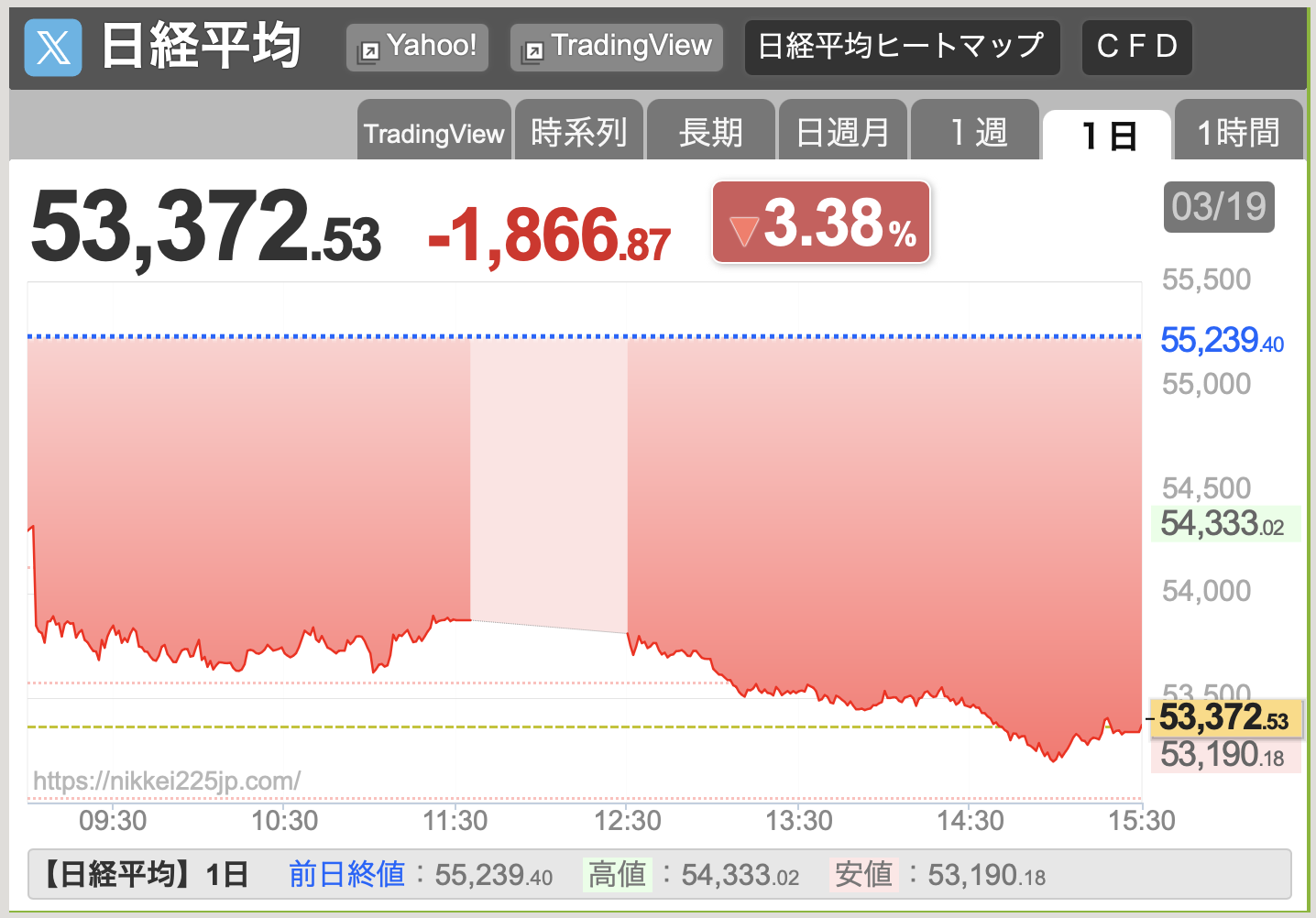Select the 長期 tab

(x=711, y=133)
